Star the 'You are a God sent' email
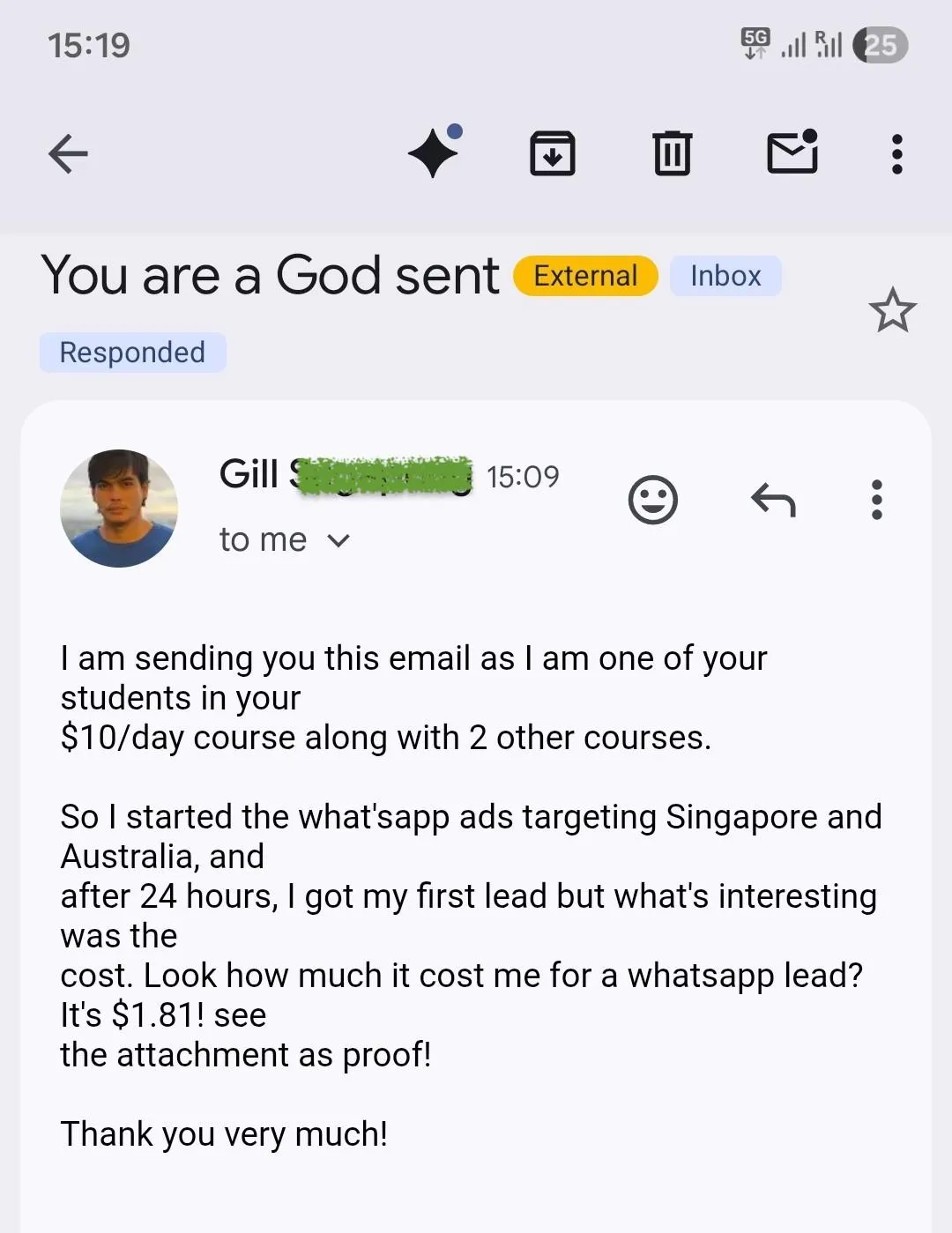 (892, 310)
